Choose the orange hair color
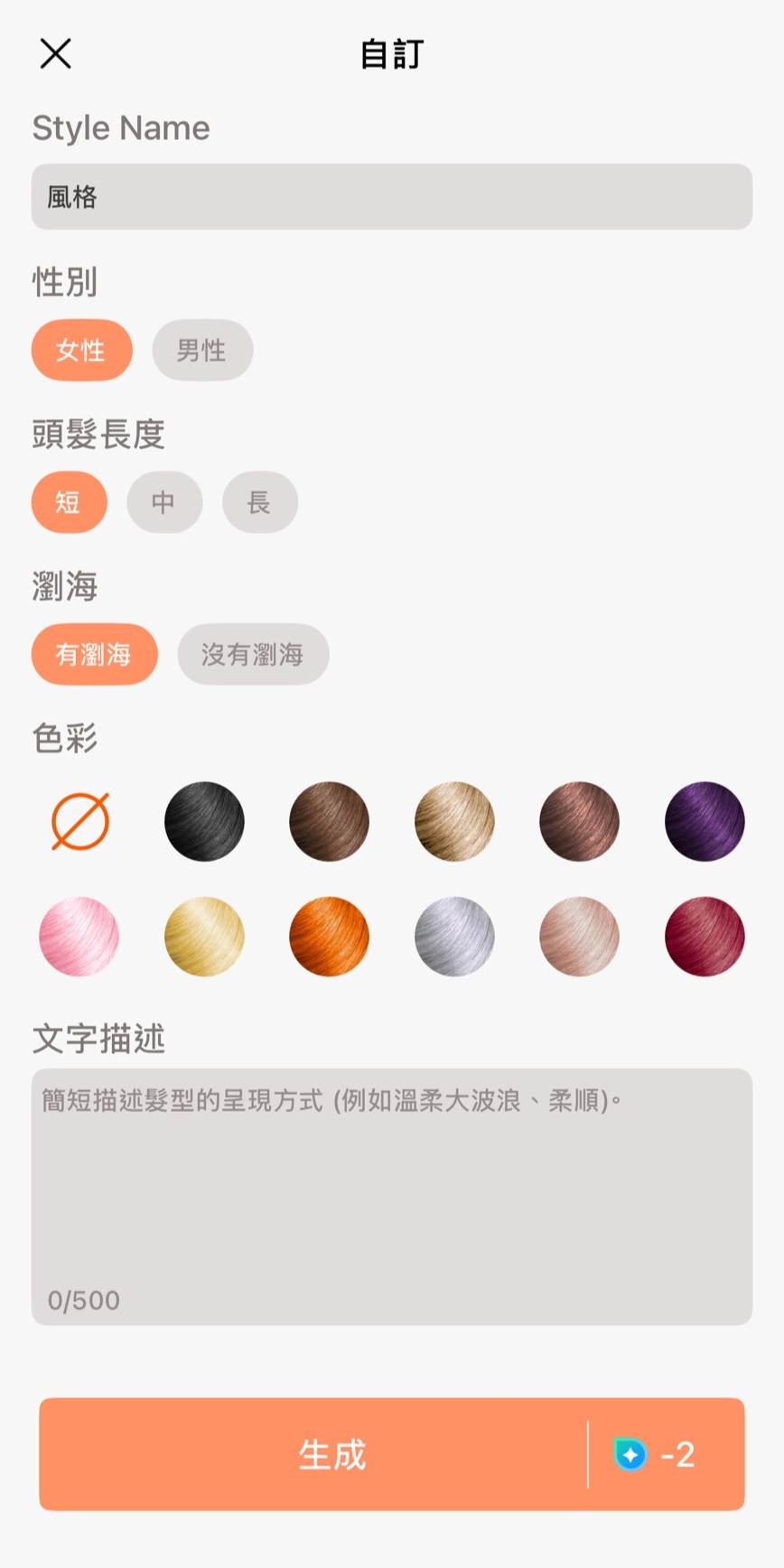784x1568 pixels. [x=329, y=937]
